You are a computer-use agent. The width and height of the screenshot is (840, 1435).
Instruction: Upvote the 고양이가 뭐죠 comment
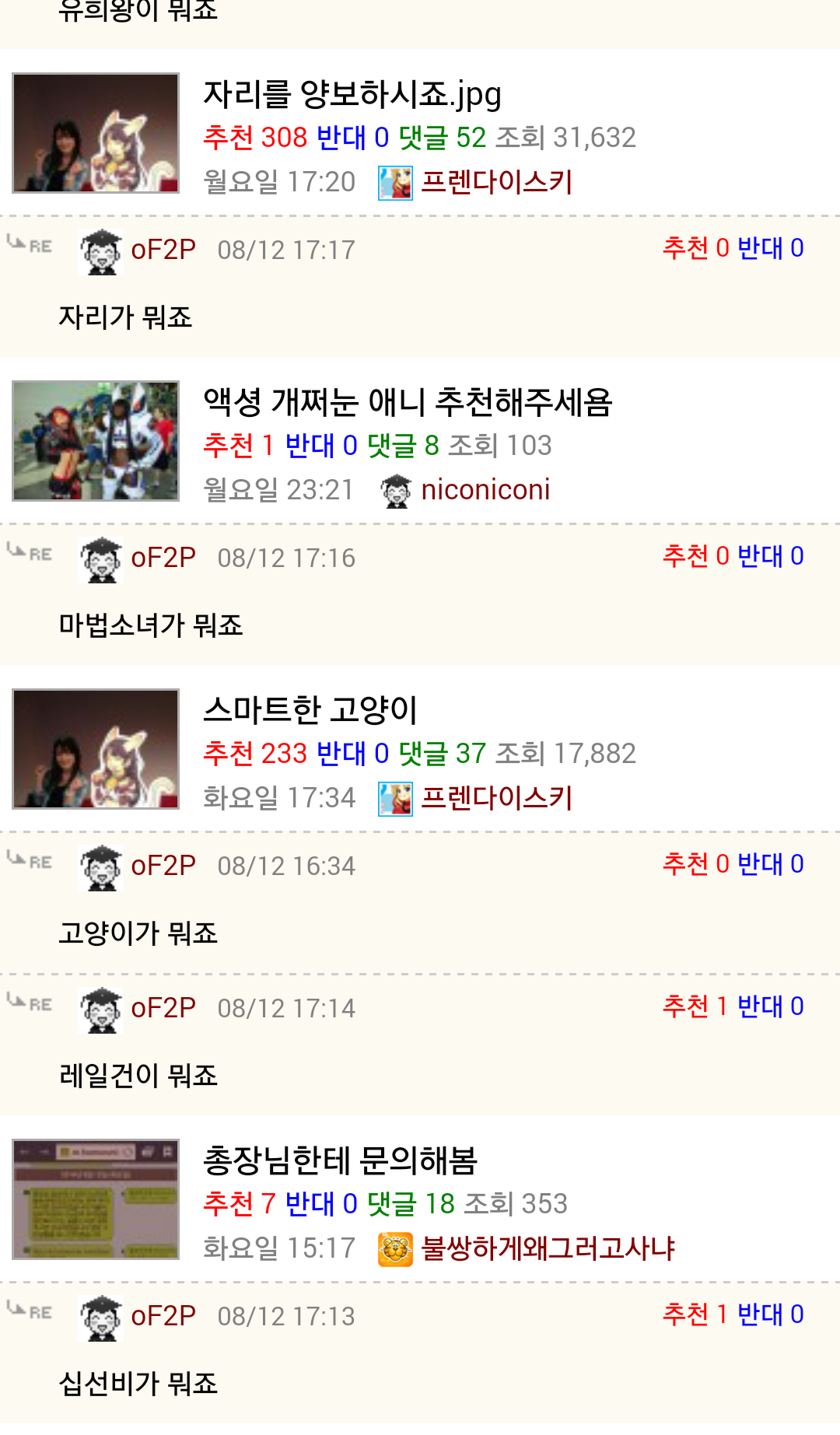pos(695,864)
